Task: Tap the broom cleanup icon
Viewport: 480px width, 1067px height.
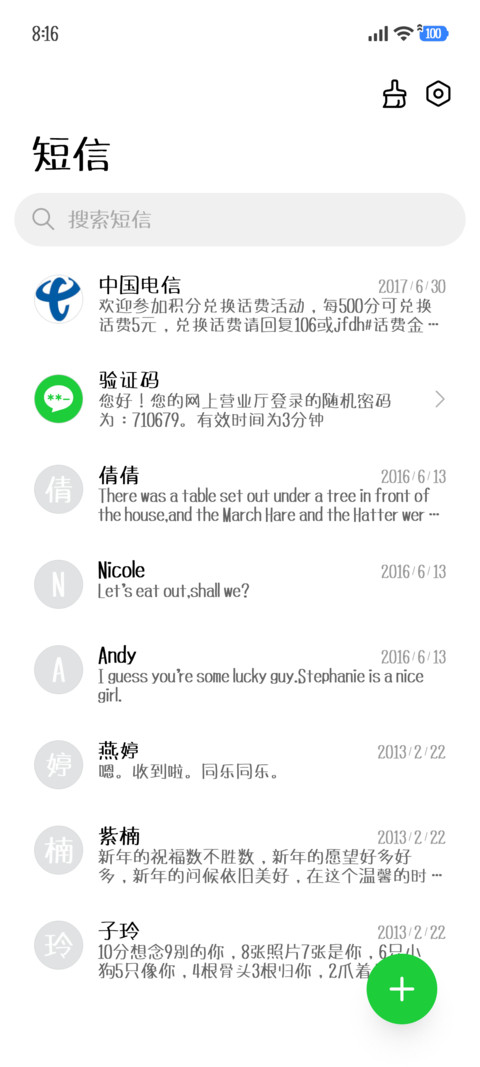Action: (x=394, y=94)
